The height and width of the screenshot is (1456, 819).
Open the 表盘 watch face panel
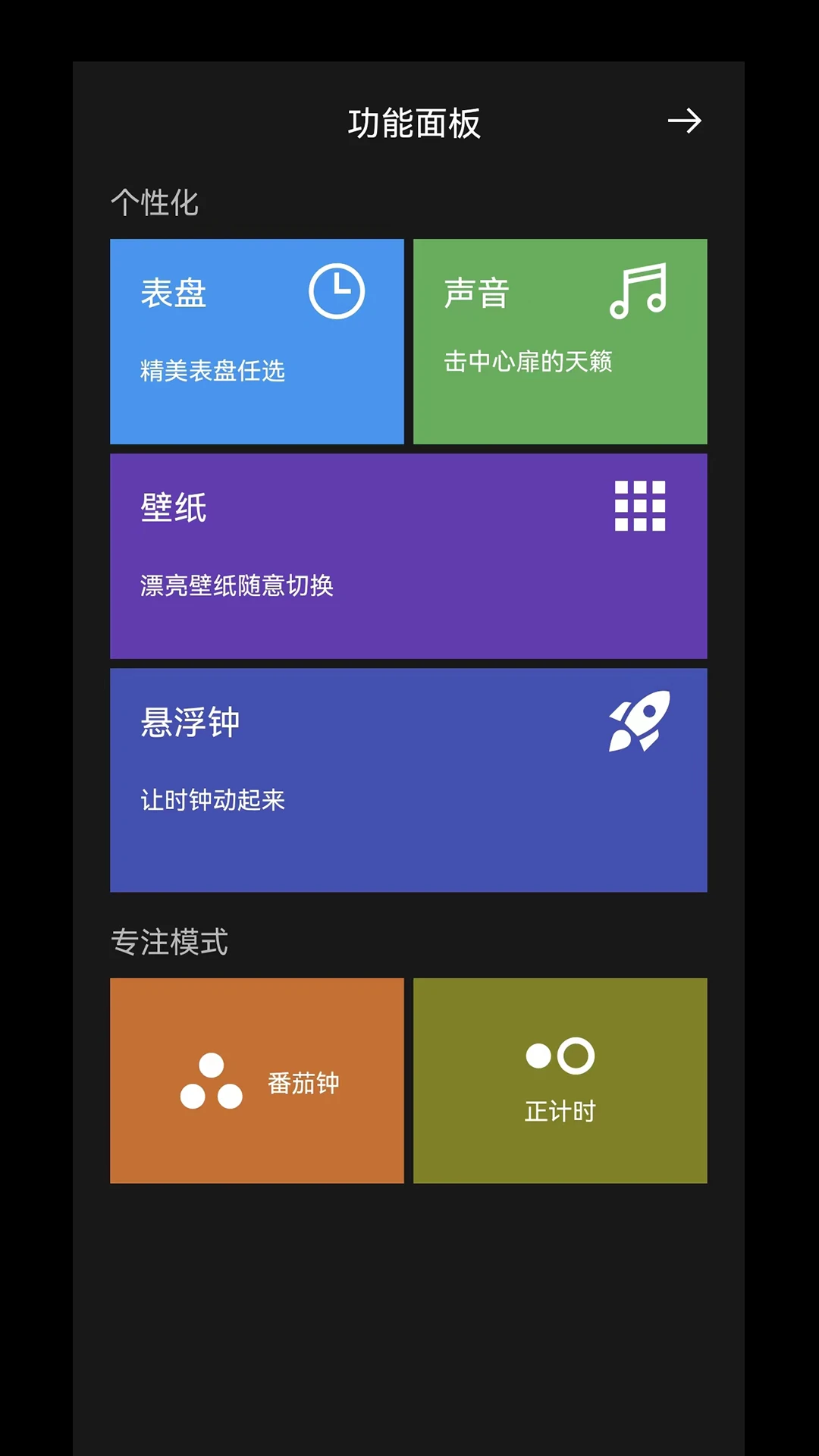coord(256,341)
